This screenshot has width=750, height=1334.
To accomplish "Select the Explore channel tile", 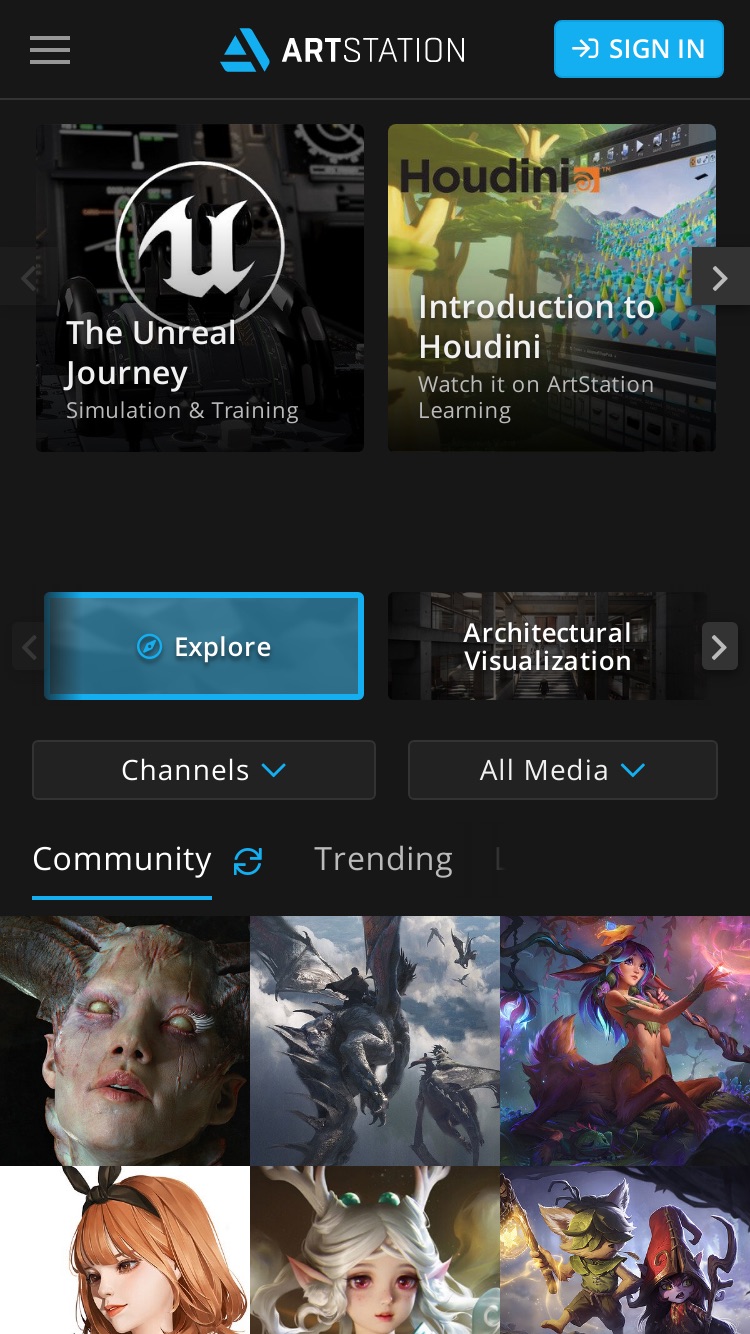I will [204, 646].
